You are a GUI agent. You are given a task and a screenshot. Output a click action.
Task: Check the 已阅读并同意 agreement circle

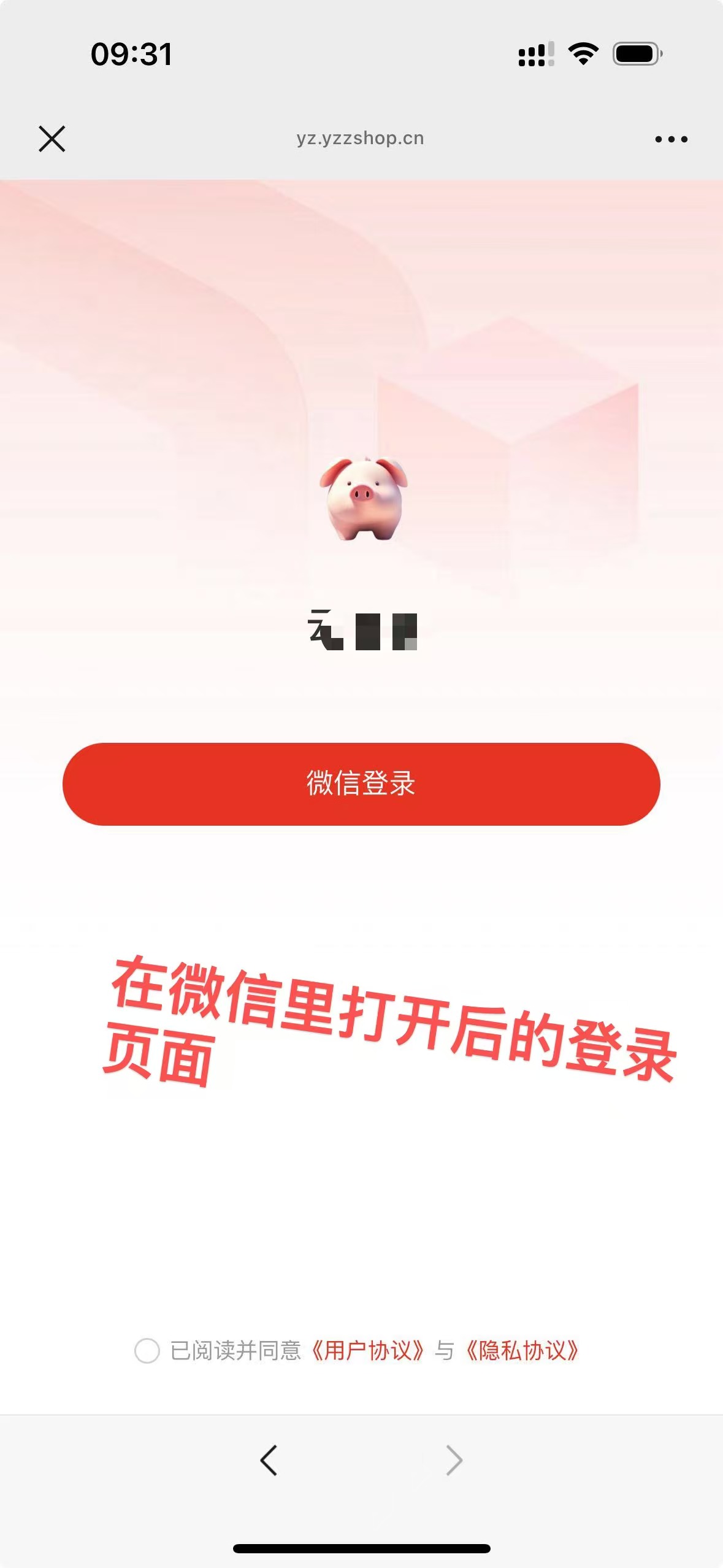click(147, 1351)
